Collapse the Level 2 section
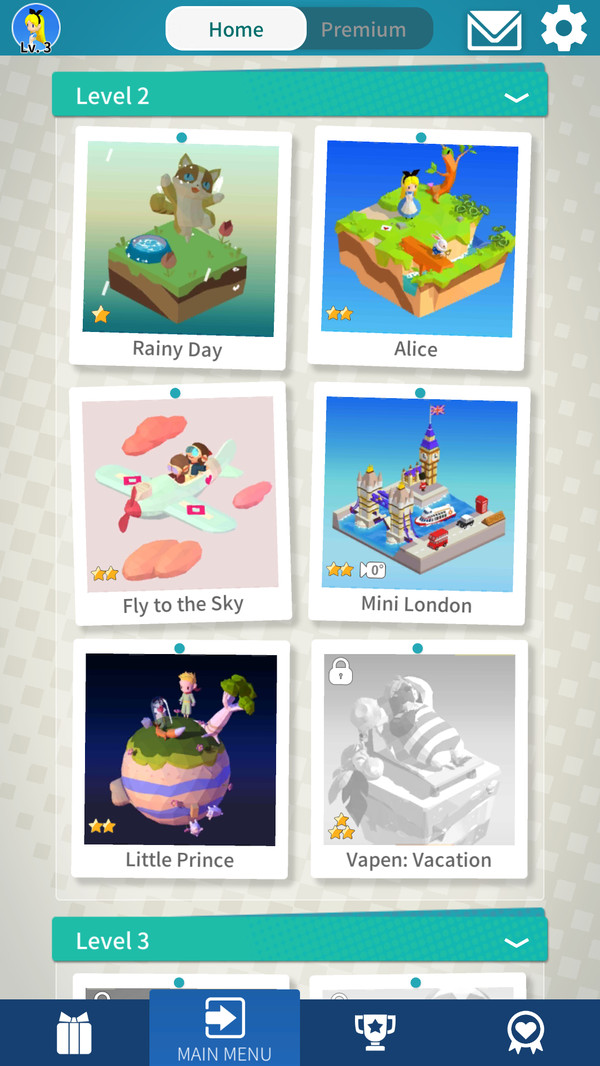Viewport: 600px width, 1066px height. [x=516, y=97]
